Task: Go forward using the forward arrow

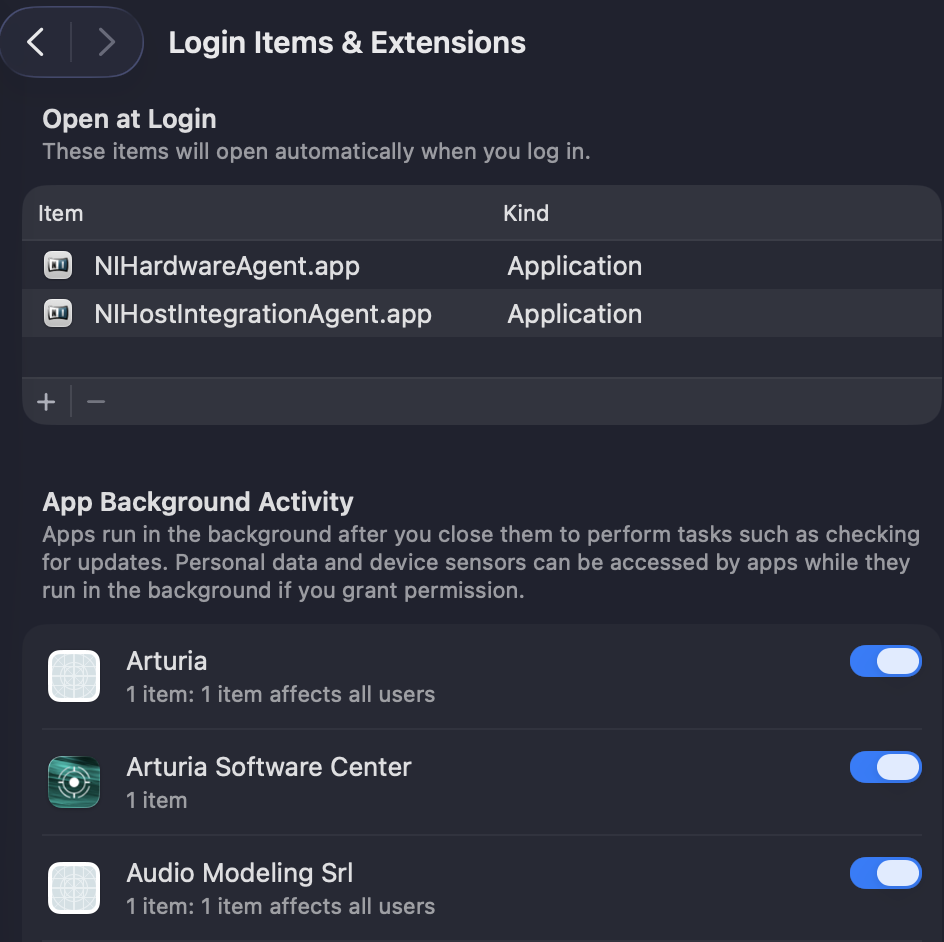Action: [x=106, y=42]
